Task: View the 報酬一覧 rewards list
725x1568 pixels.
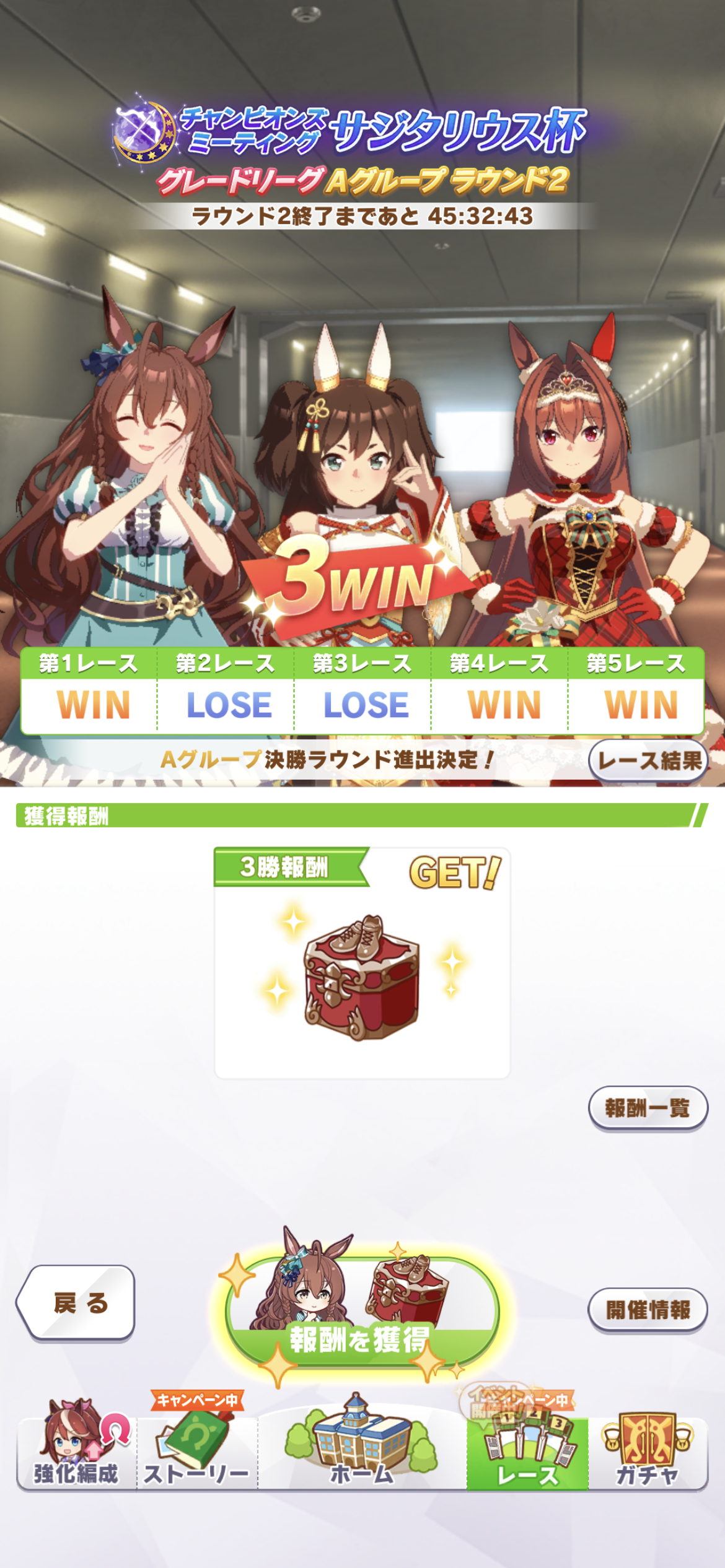Action: [x=647, y=1108]
